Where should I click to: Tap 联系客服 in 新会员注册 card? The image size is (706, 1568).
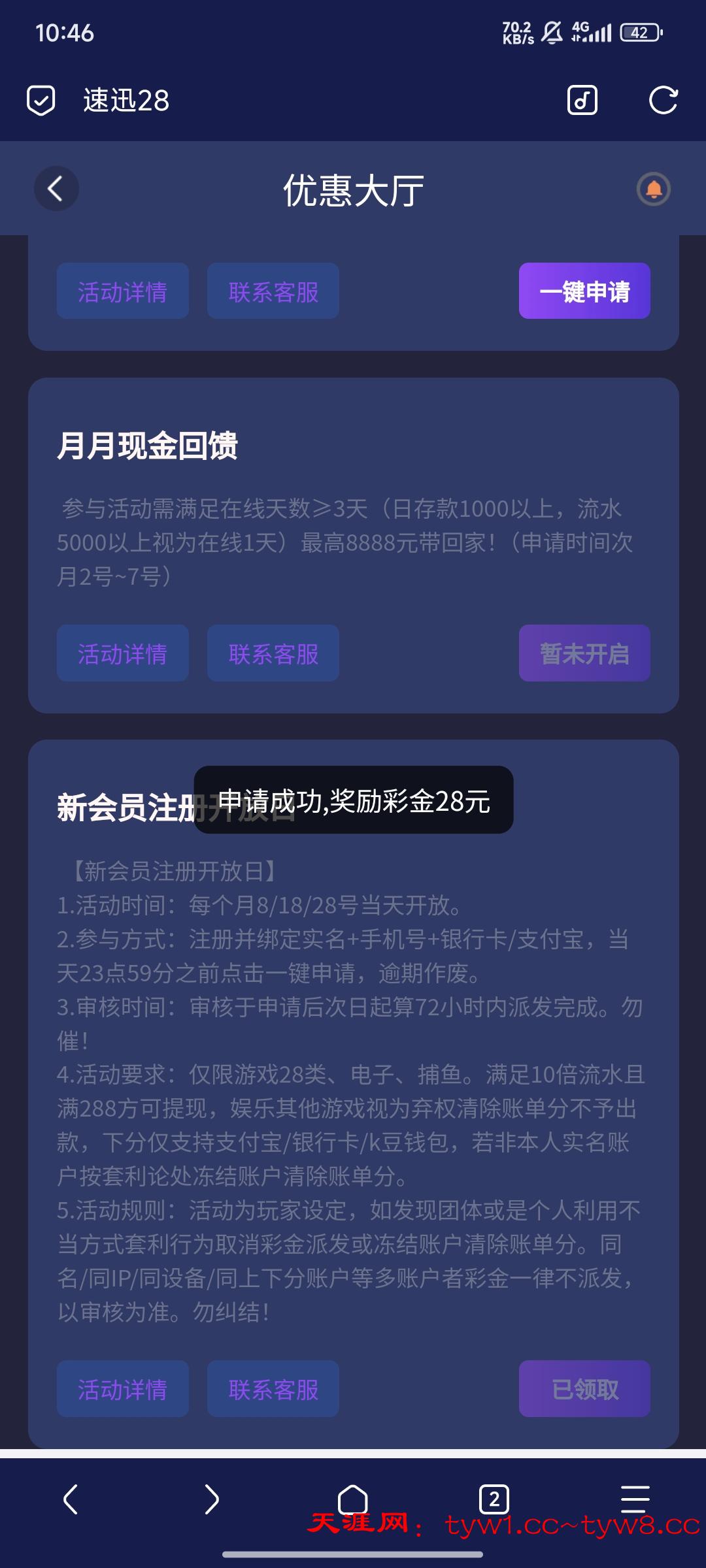tap(273, 1389)
